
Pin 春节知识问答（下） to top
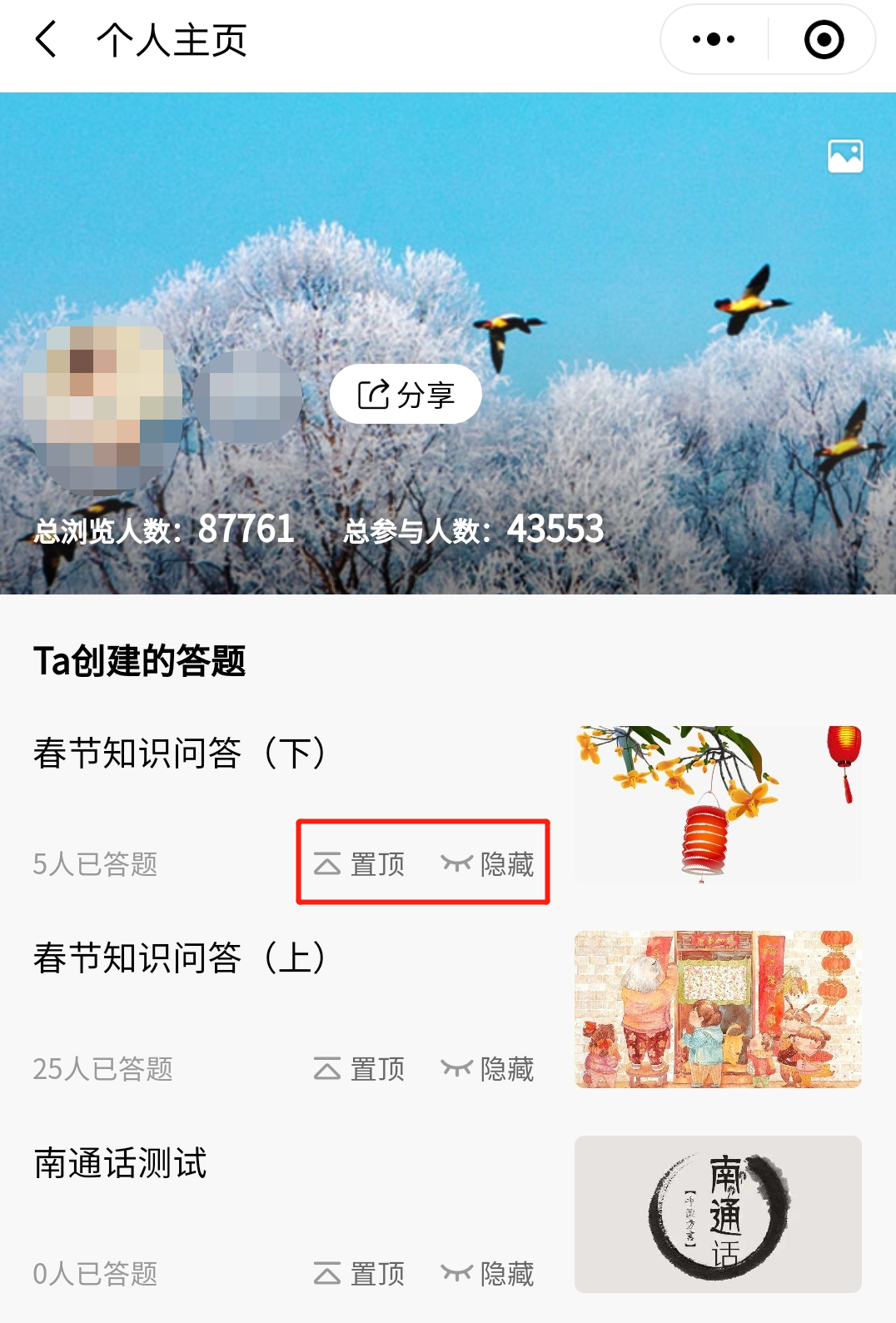[360, 864]
